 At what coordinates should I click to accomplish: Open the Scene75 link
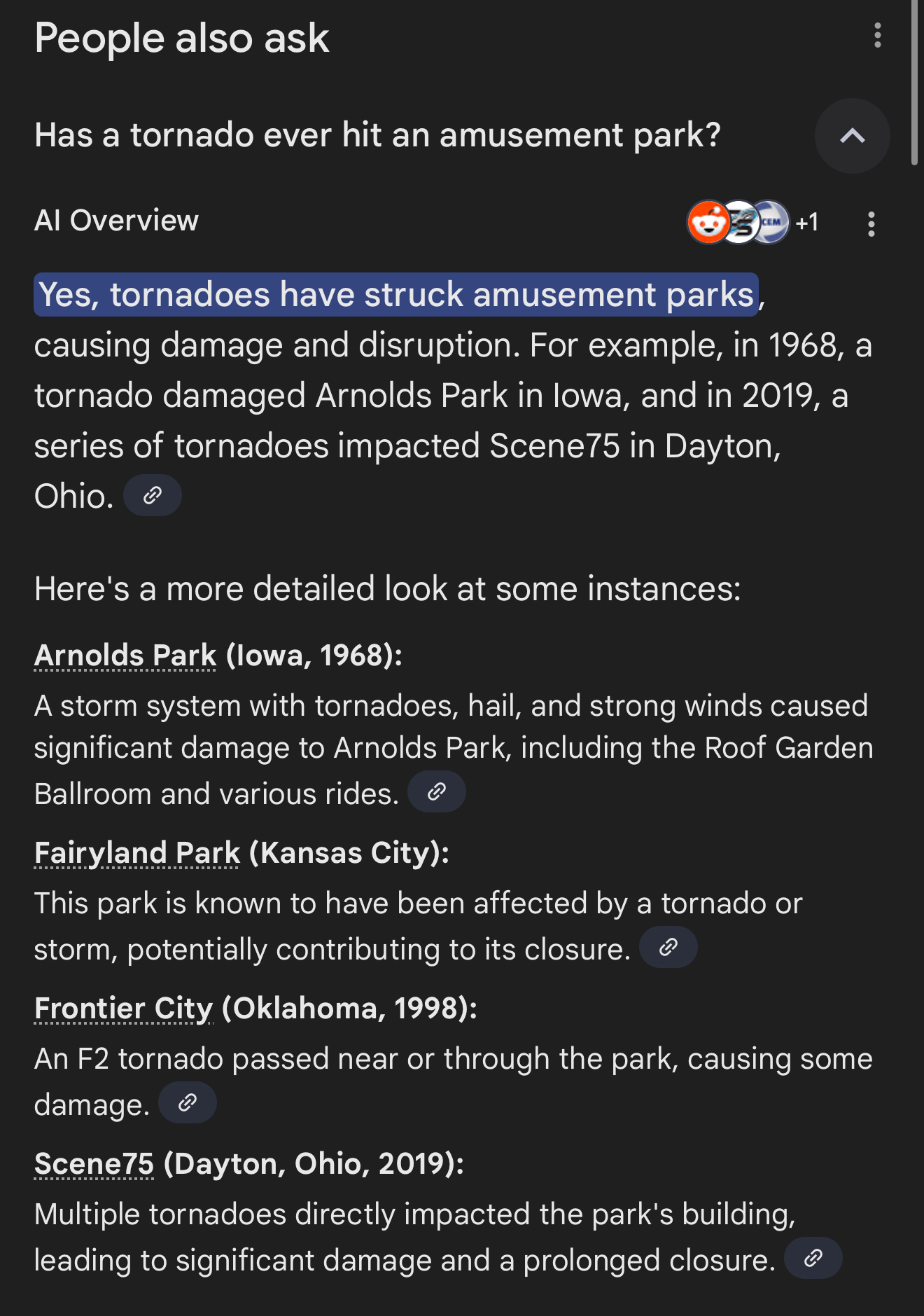pos(94,1164)
